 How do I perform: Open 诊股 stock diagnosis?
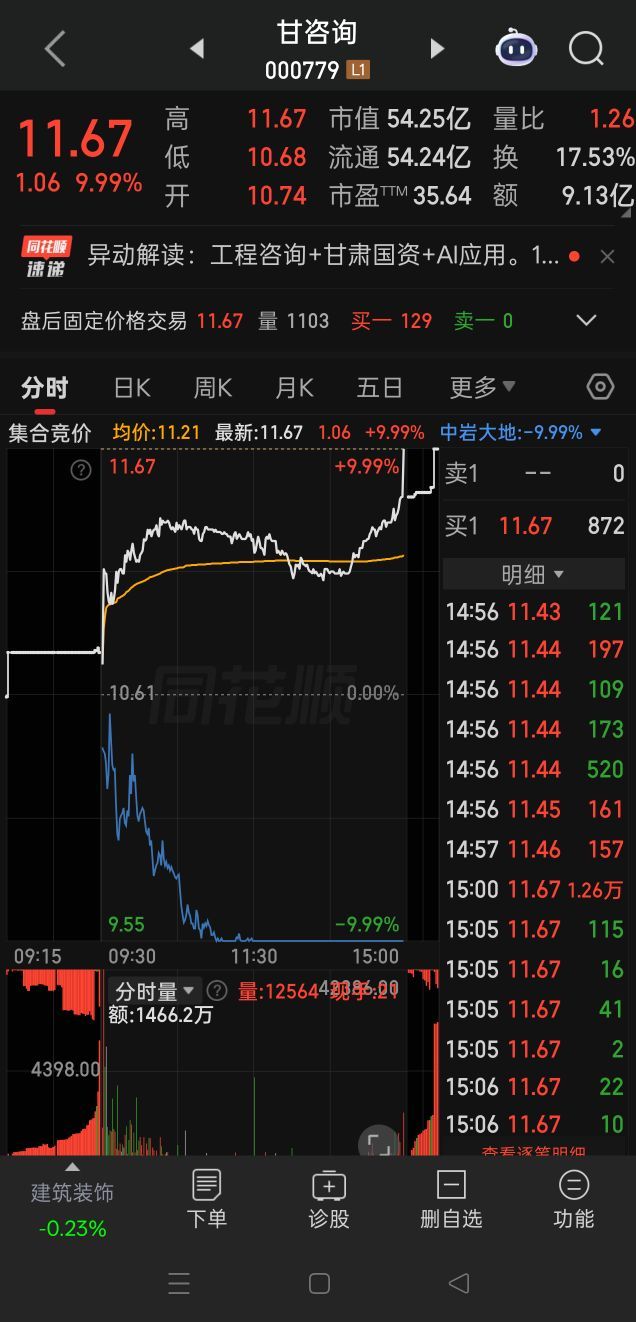pyautogui.click(x=329, y=1199)
